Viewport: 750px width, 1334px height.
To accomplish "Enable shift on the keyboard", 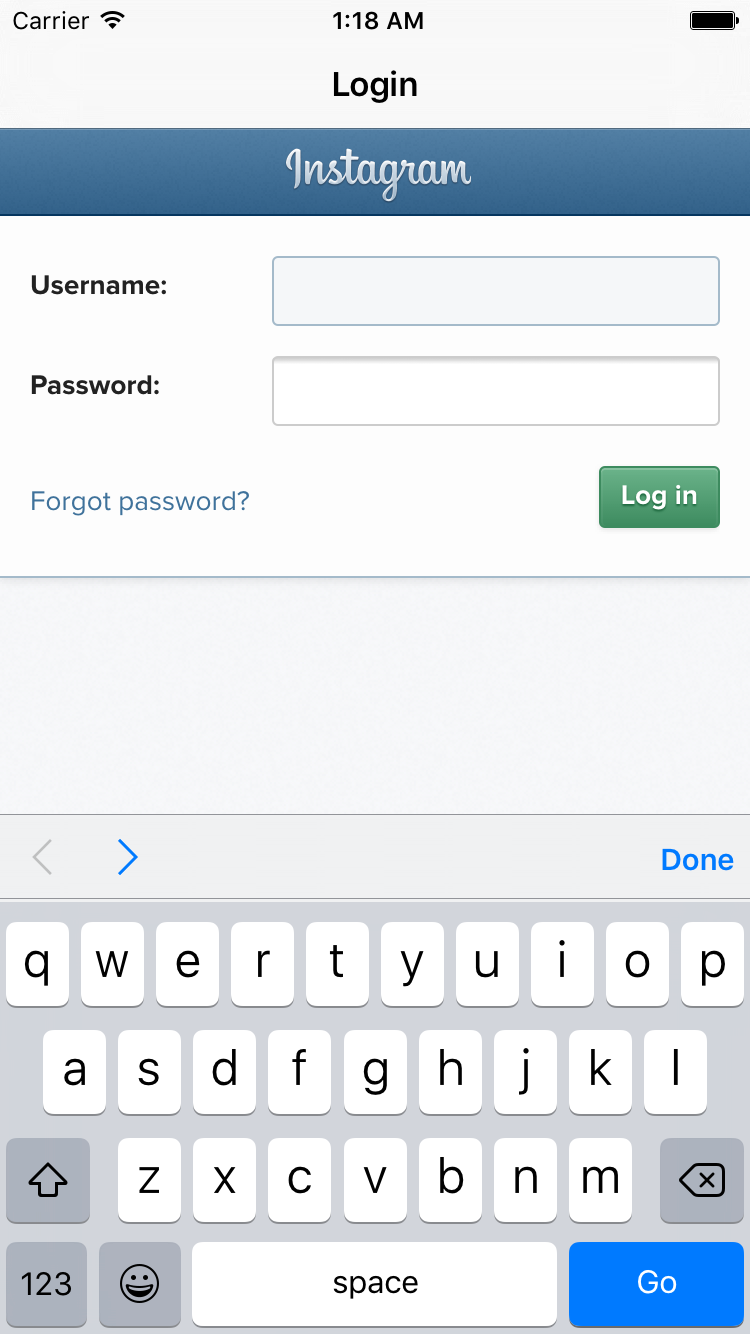I will pos(47,1181).
